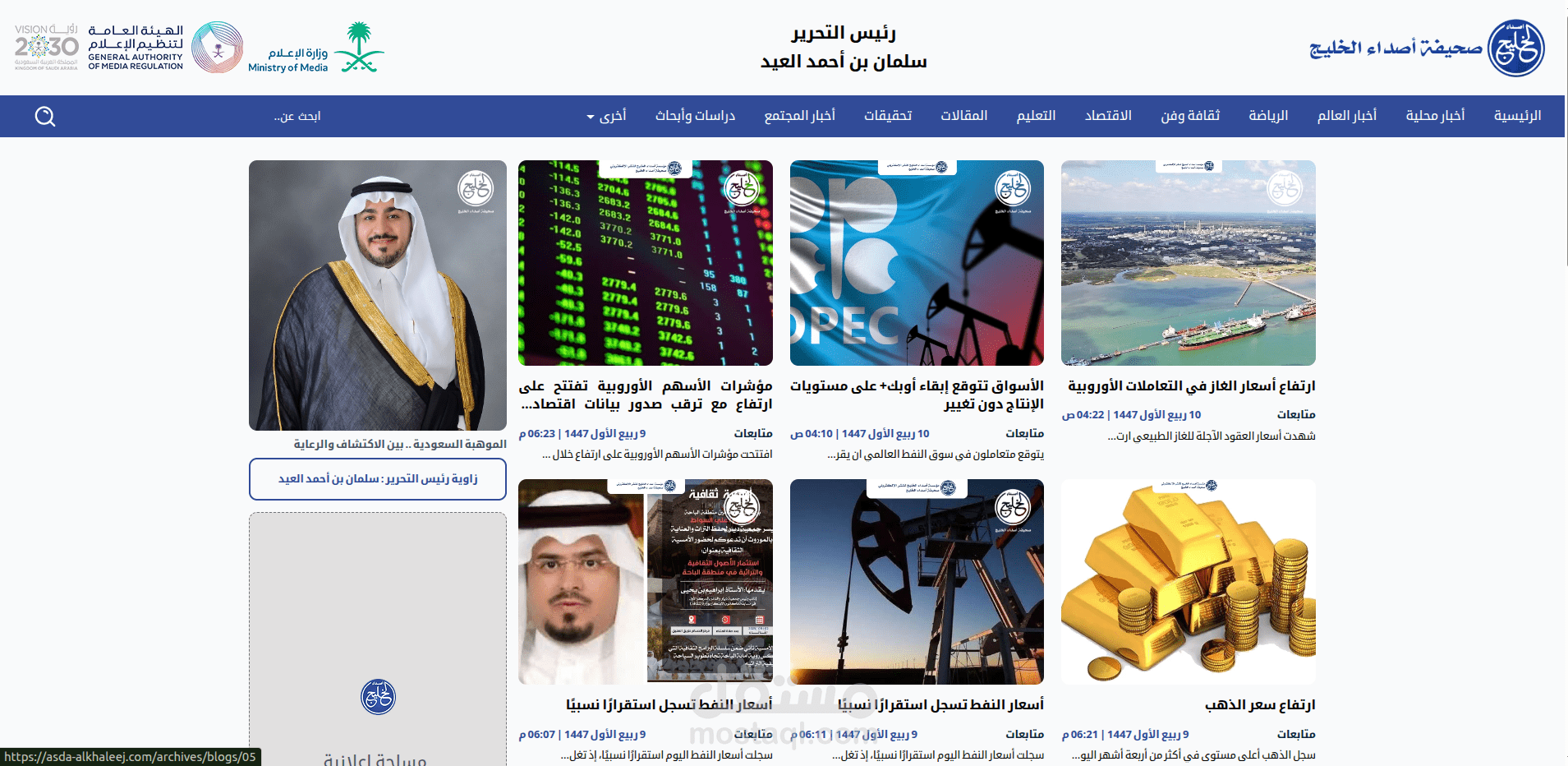Switch to أخبار العالم section
This screenshot has height=766, width=1568.
1347,116
